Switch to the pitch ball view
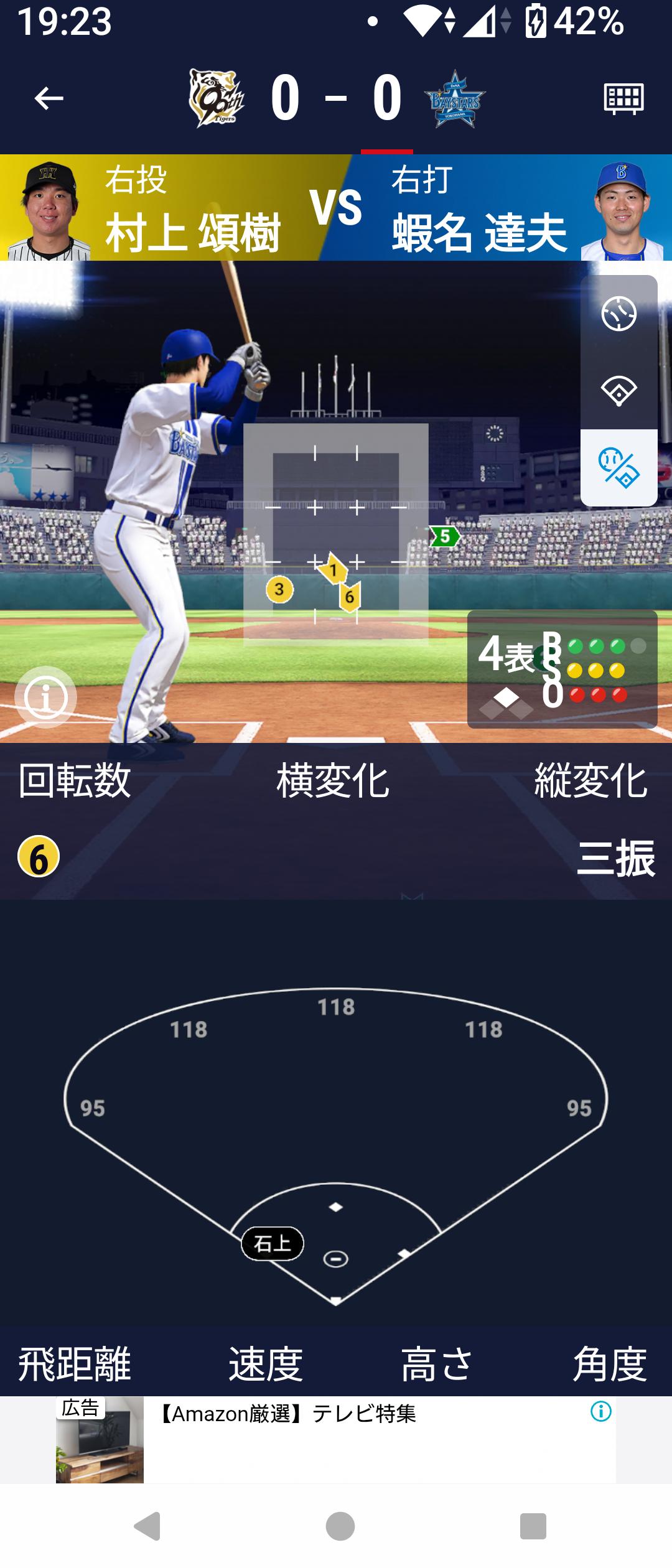 (x=618, y=313)
